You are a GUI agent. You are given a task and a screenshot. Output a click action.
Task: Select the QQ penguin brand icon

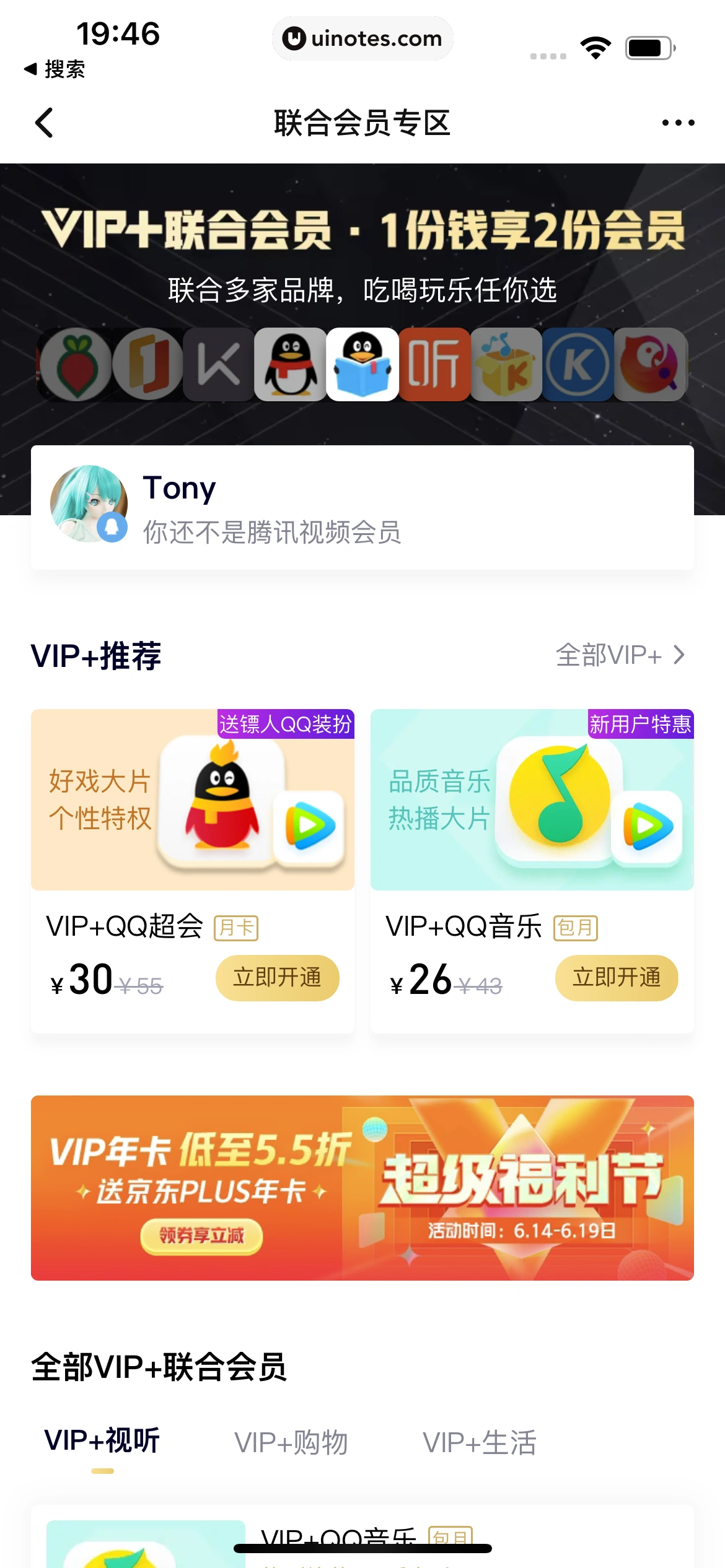[289, 364]
